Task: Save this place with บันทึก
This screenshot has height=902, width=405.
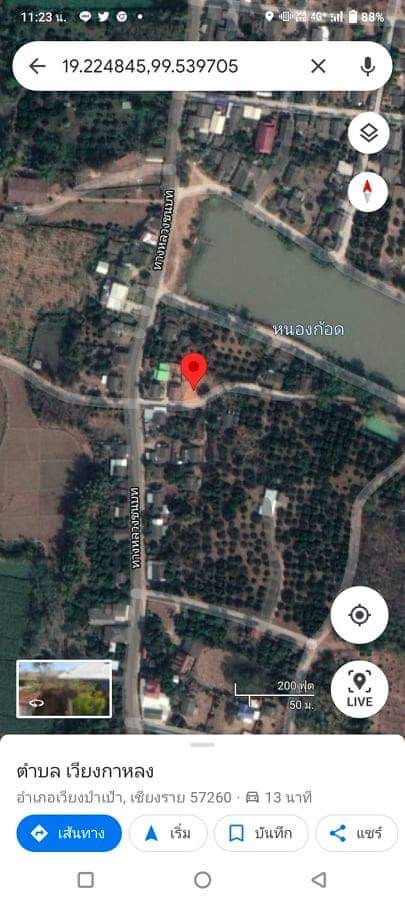Action: [261, 833]
